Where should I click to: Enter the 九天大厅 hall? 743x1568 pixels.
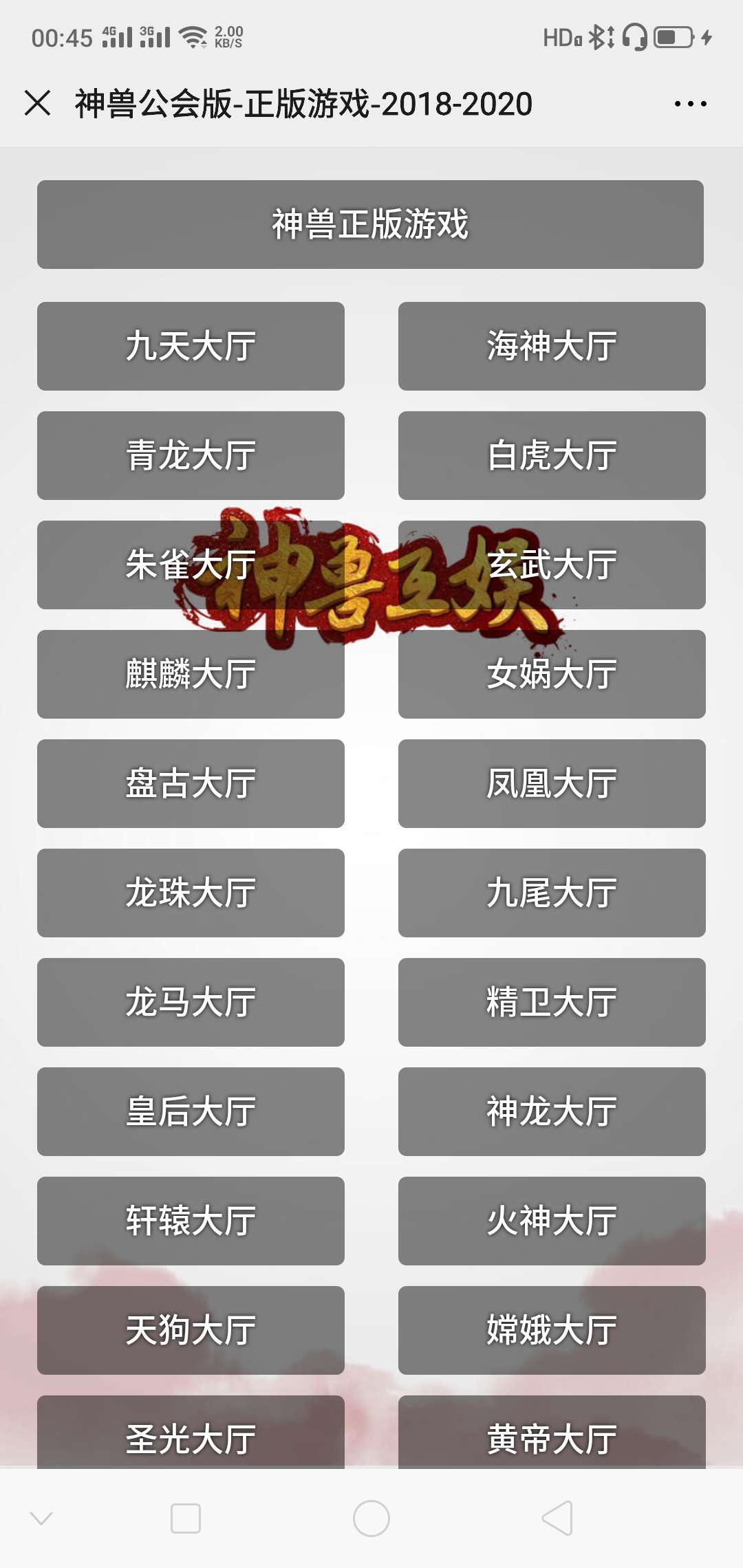coord(191,346)
